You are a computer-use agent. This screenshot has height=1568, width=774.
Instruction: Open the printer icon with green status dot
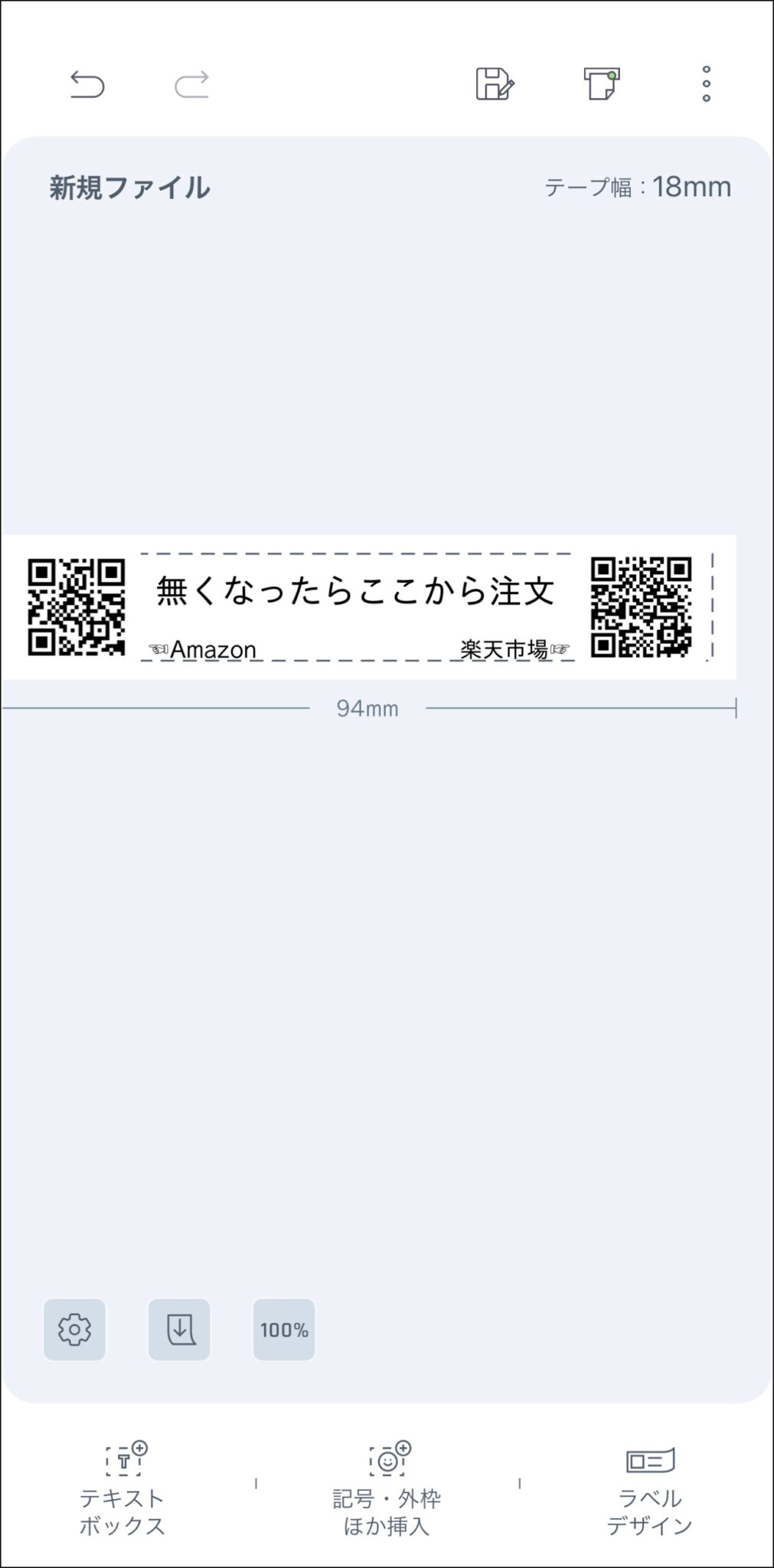[600, 86]
